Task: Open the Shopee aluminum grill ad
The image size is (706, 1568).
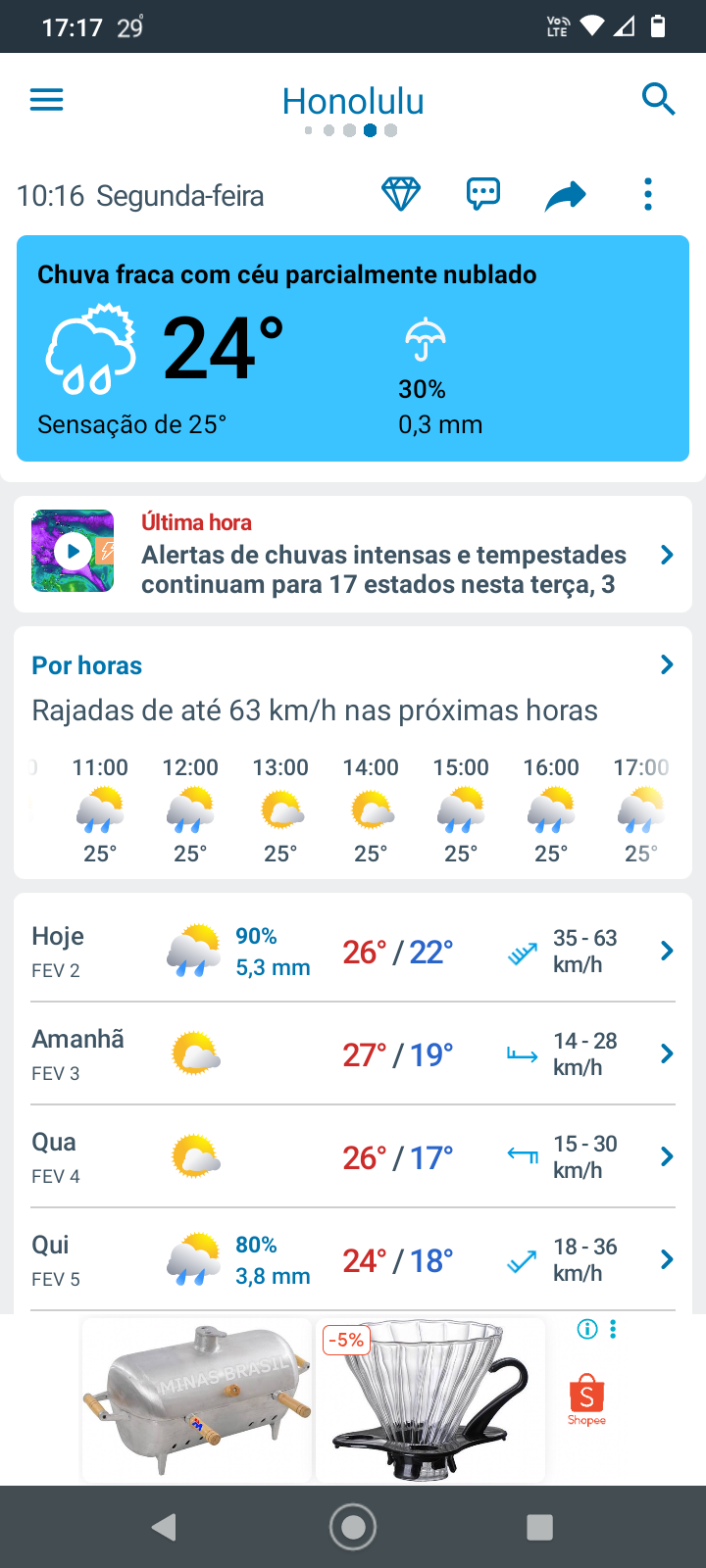Action: tap(197, 1399)
